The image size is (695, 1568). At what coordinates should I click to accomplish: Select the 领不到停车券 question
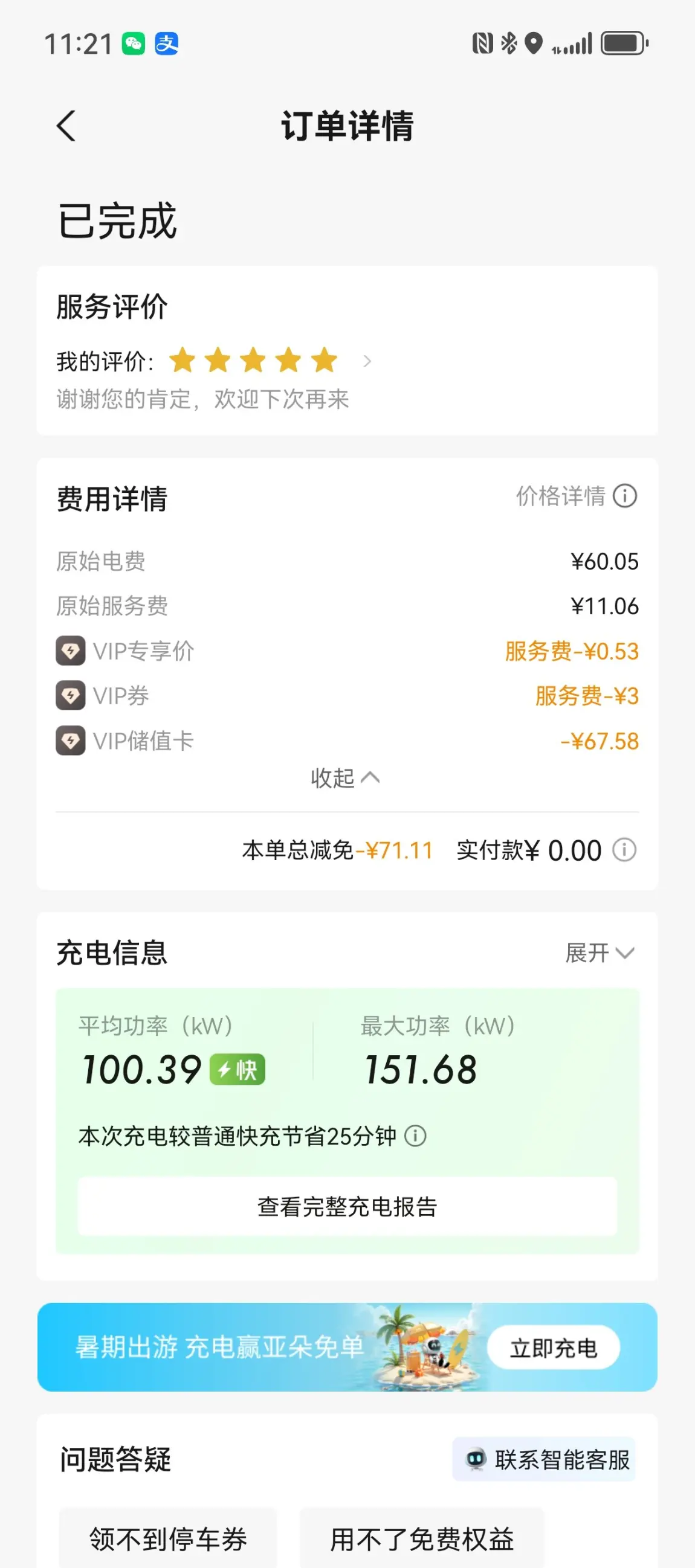click(167, 1539)
